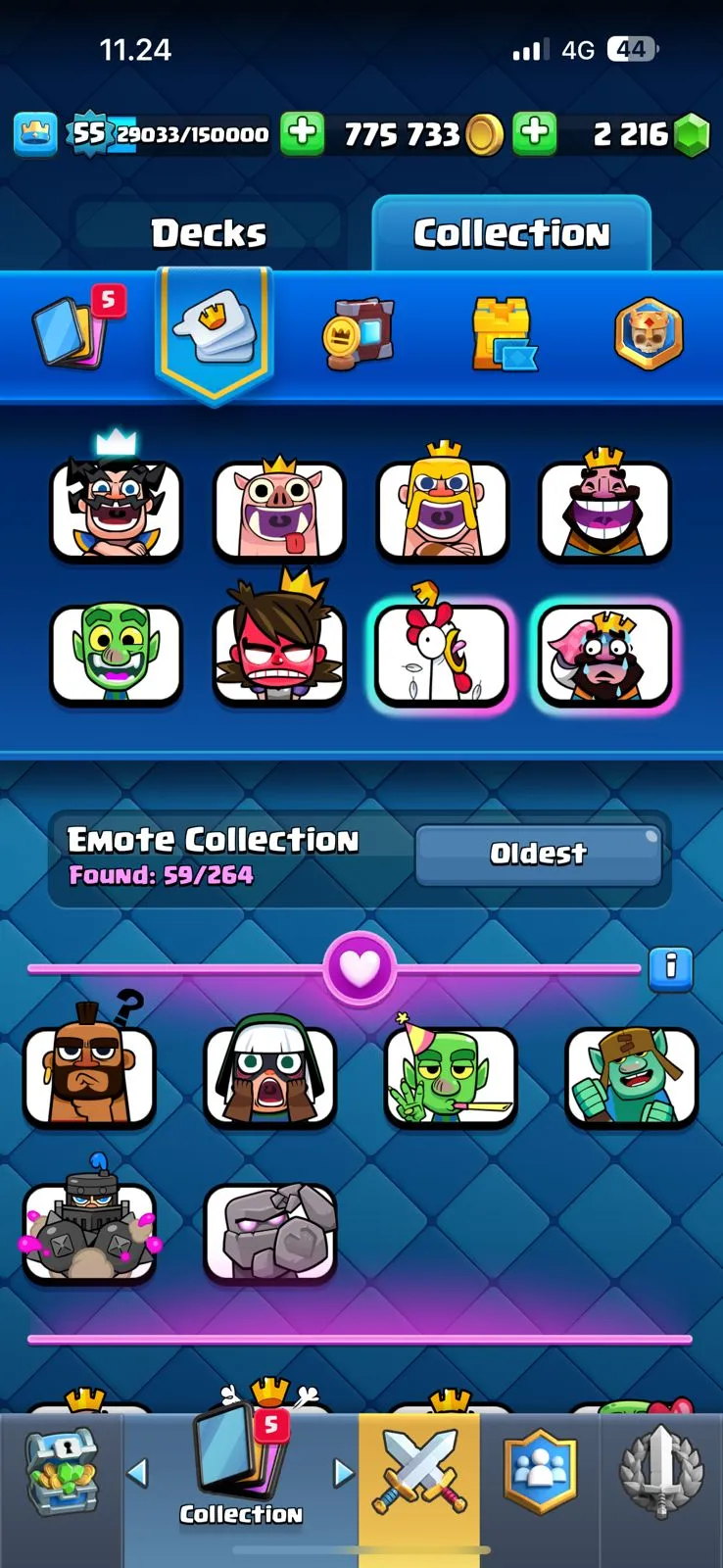Open the player level crown icon

click(36, 134)
